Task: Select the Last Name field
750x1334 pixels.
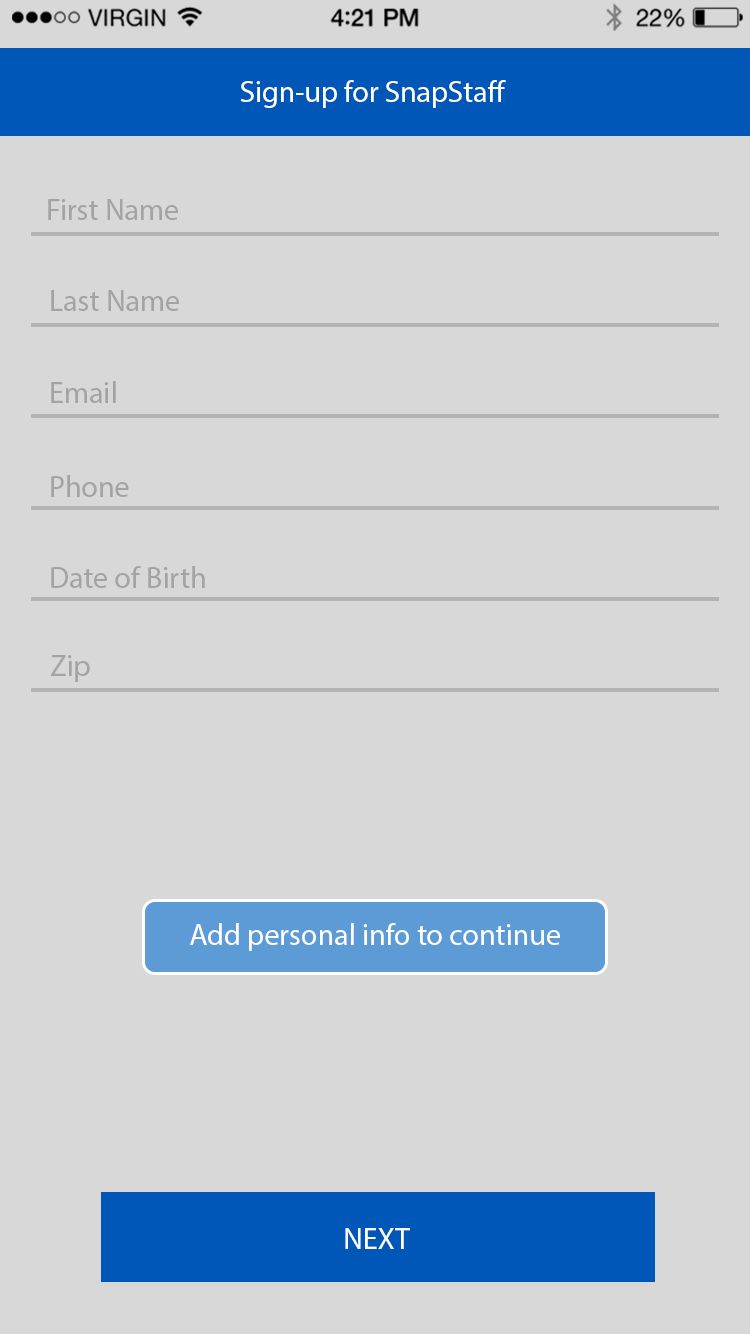Action: coord(375,301)
